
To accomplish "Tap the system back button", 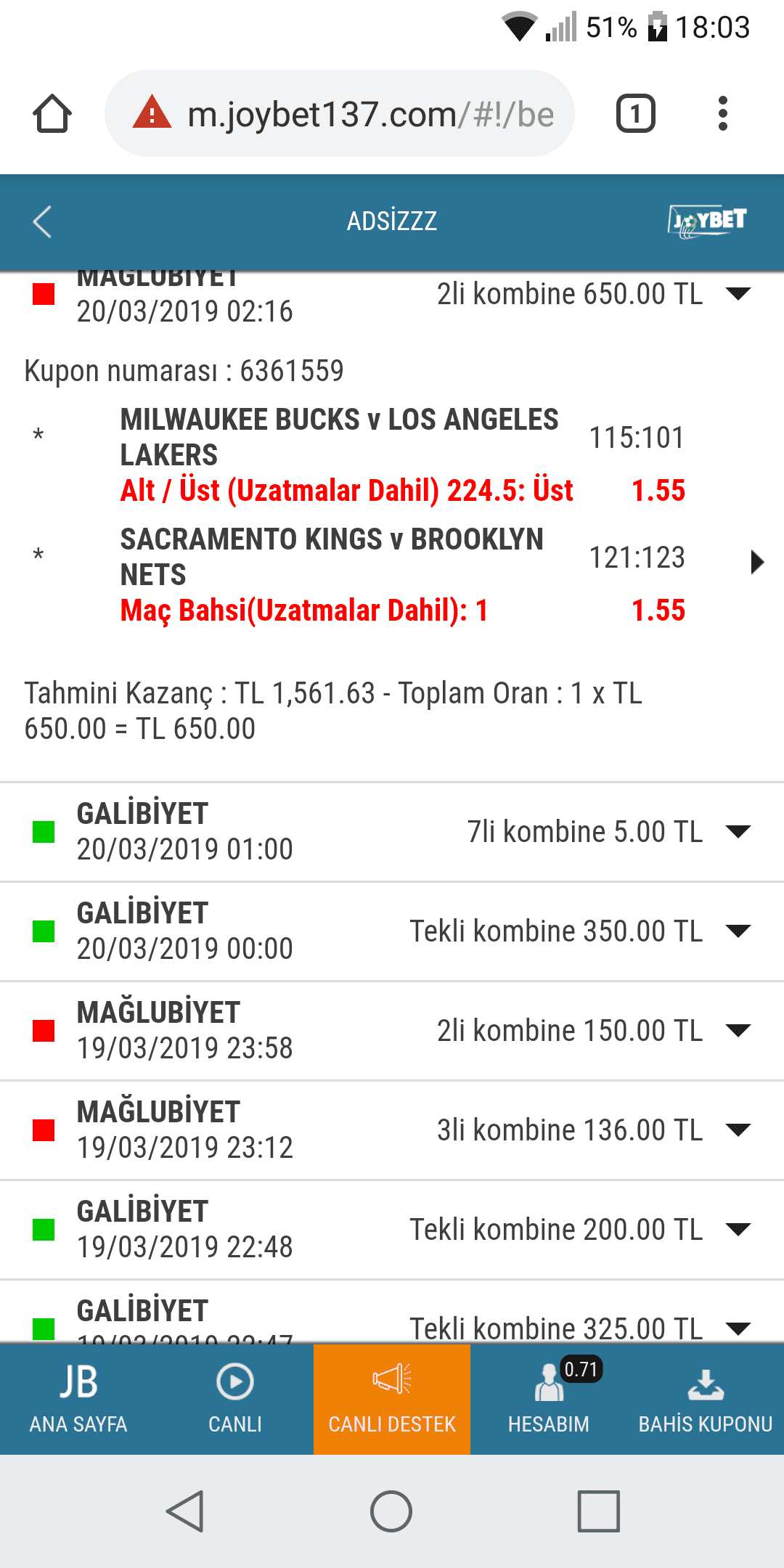I will (x=185, y=1511).
